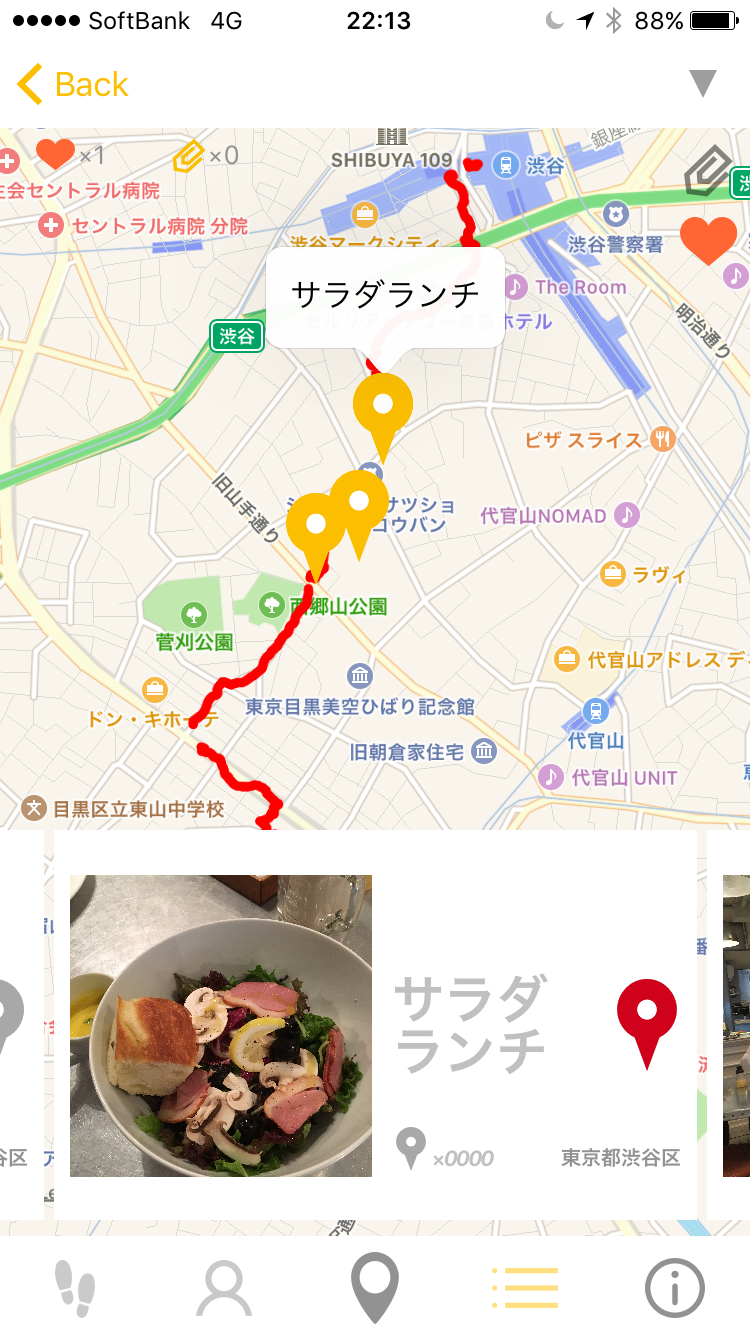Switch to the map pin tab

(x=375, y=1288)
